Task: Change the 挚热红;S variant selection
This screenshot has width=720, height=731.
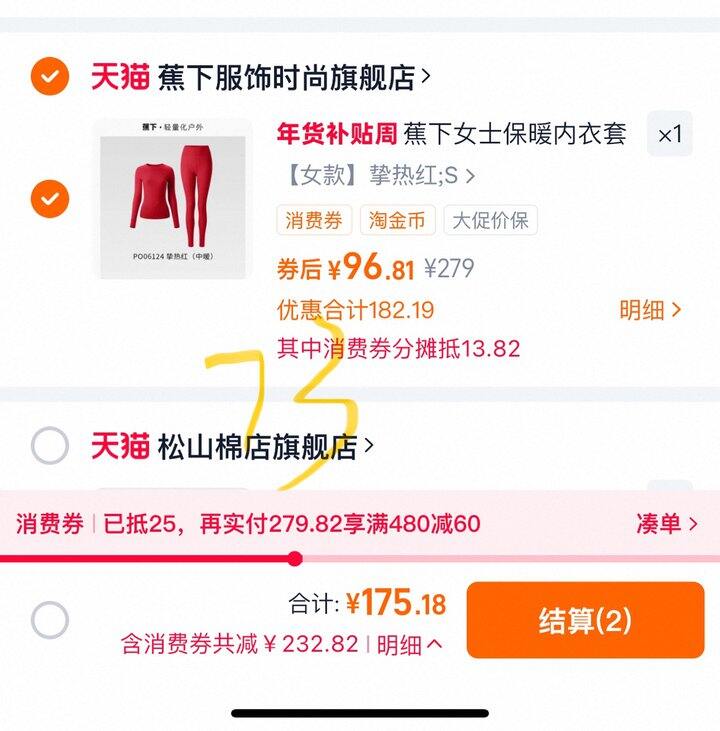Action: pyautogui.click(x=380, y=176)
